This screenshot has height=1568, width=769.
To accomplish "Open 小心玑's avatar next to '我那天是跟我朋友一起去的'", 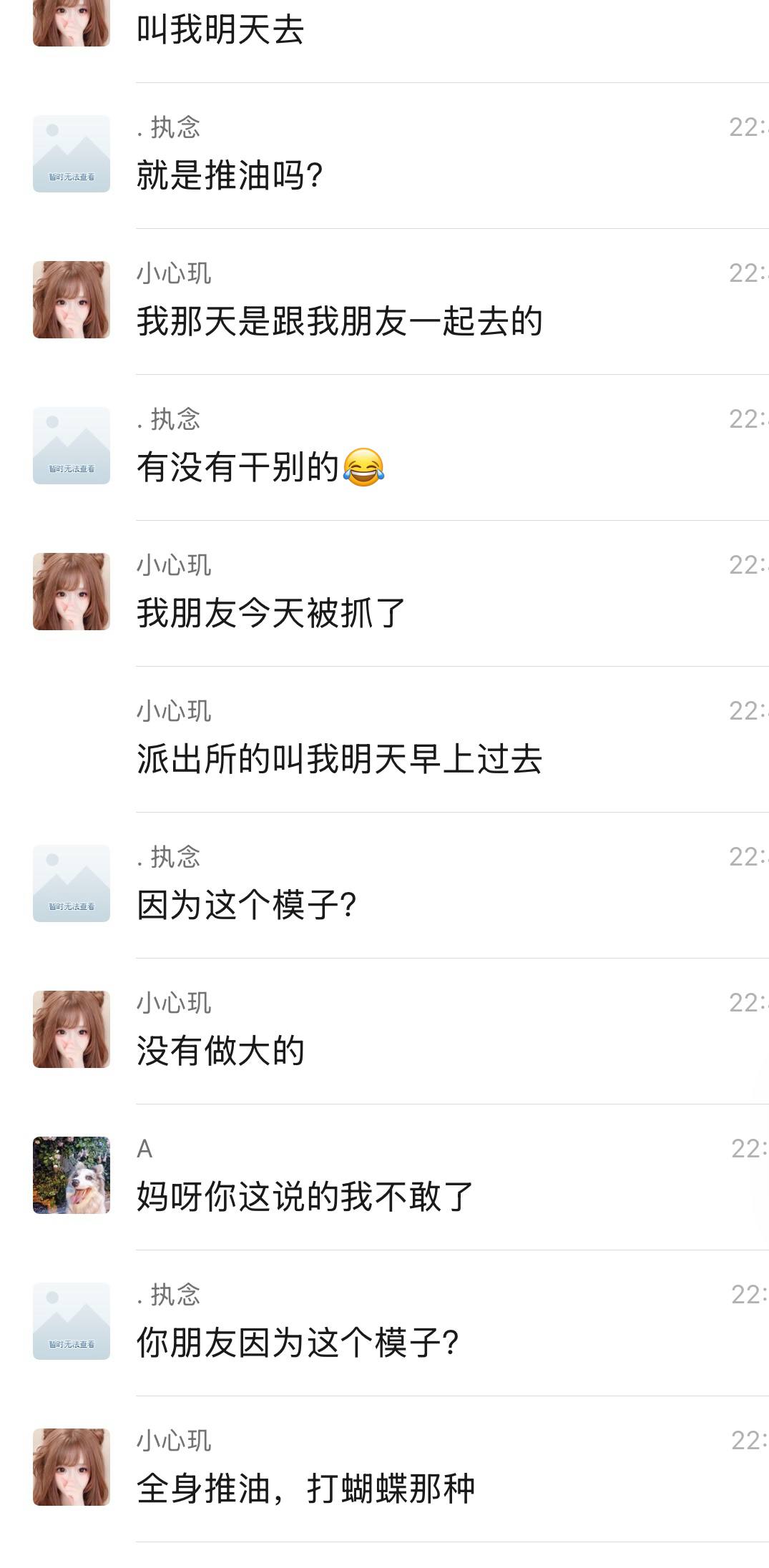I will (x=72, y=300).
